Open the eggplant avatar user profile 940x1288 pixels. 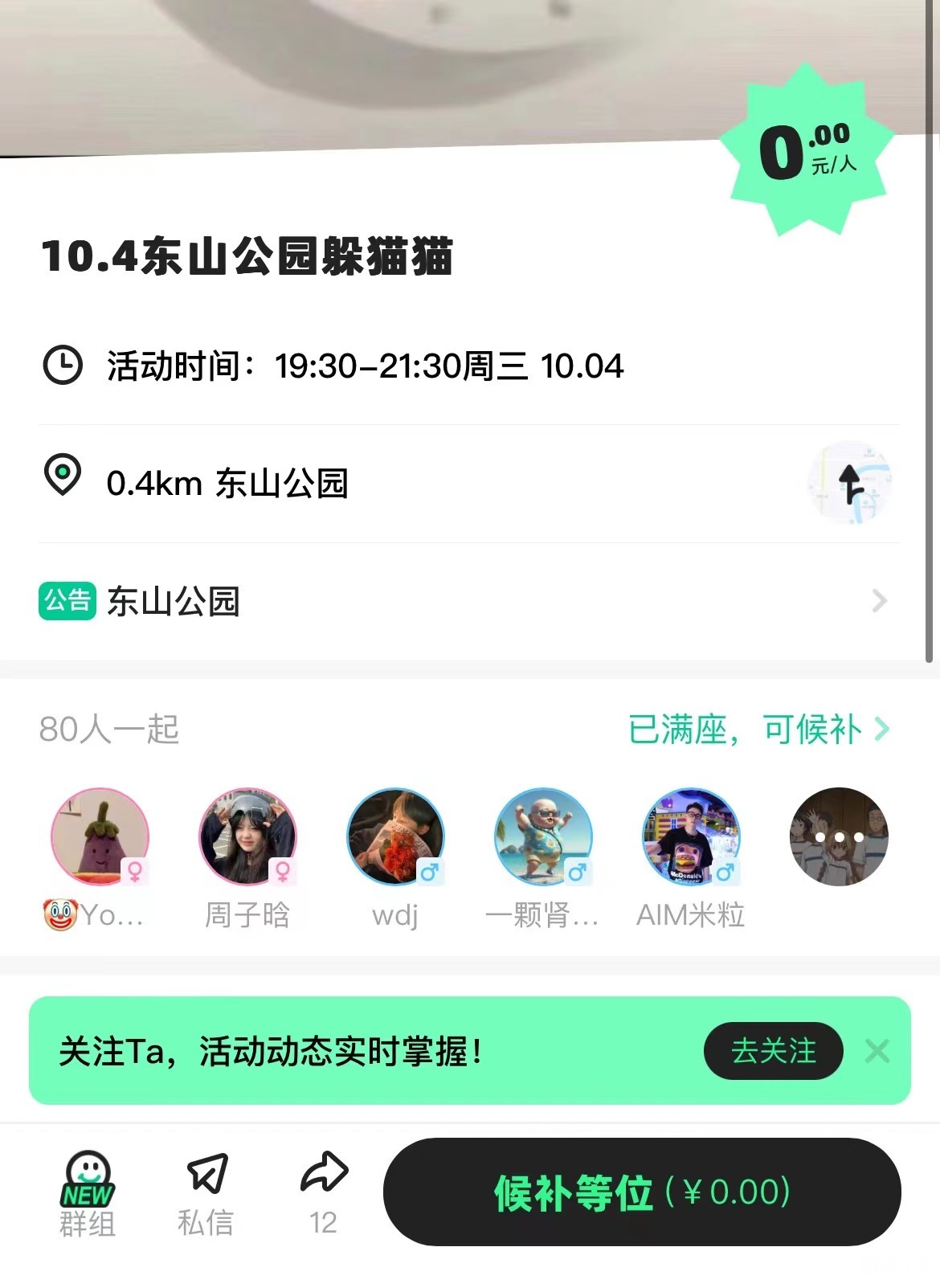pyautogui.click(x=100, y=836)
